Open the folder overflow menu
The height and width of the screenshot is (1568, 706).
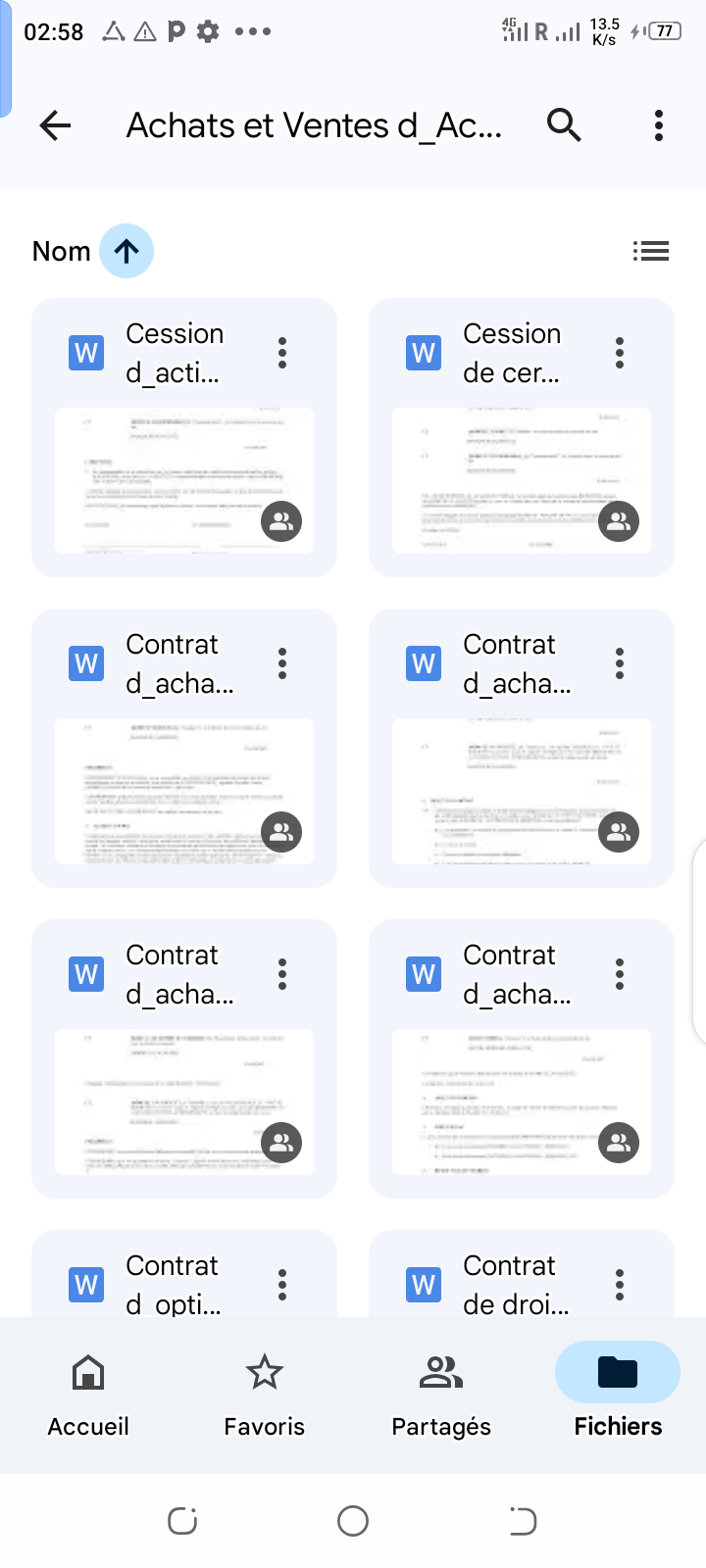tap(659, 125)
